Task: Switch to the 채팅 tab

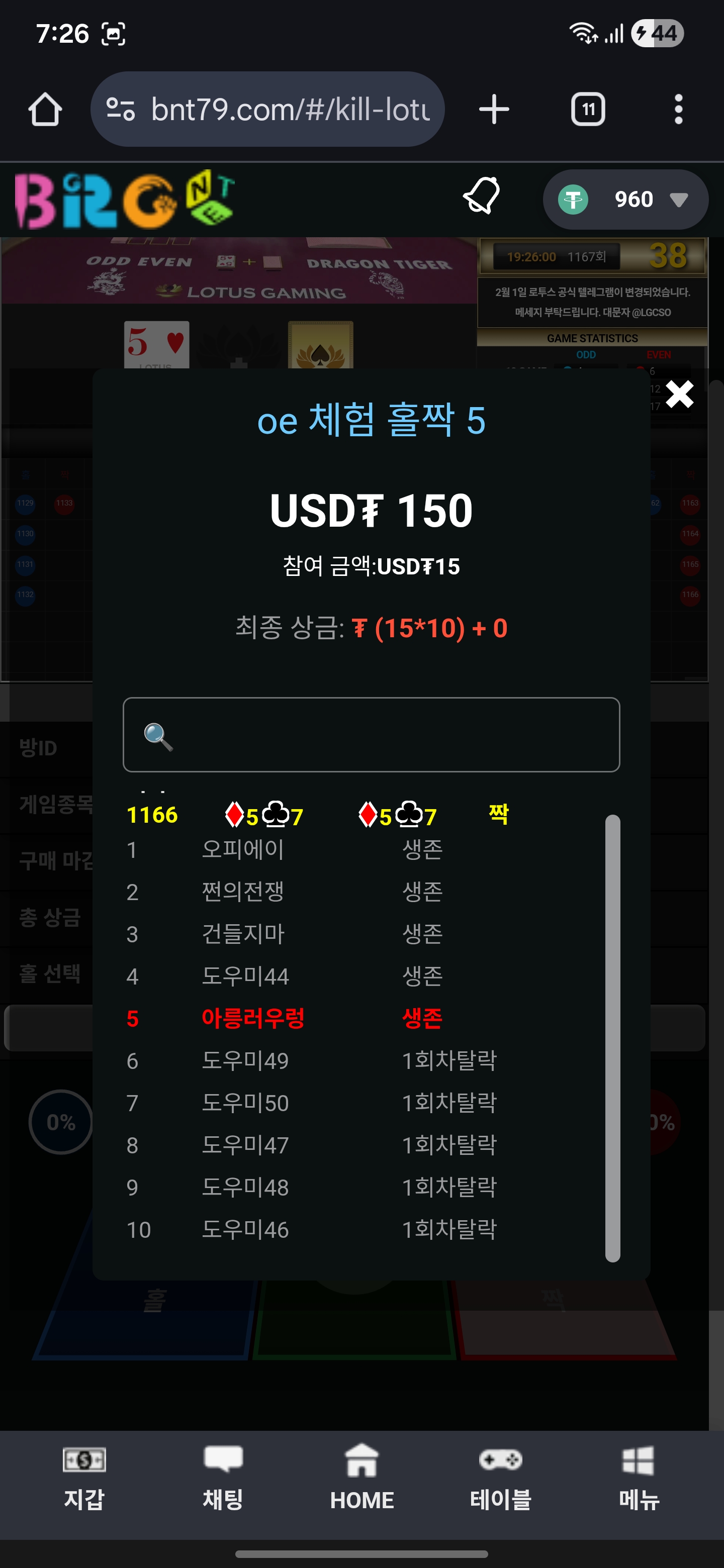Action: 223,1478
